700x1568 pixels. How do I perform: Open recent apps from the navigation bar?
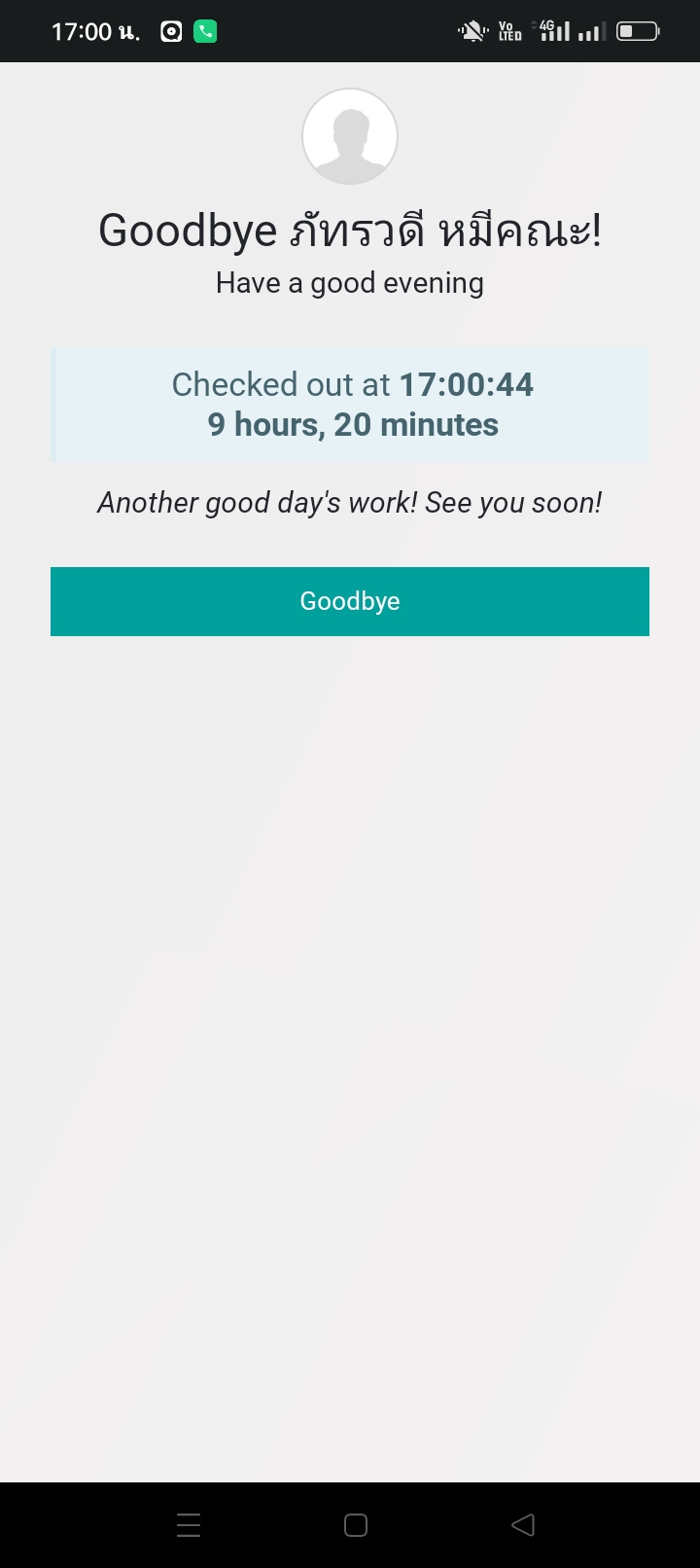pyautogui.click(x=189, y=1524)
